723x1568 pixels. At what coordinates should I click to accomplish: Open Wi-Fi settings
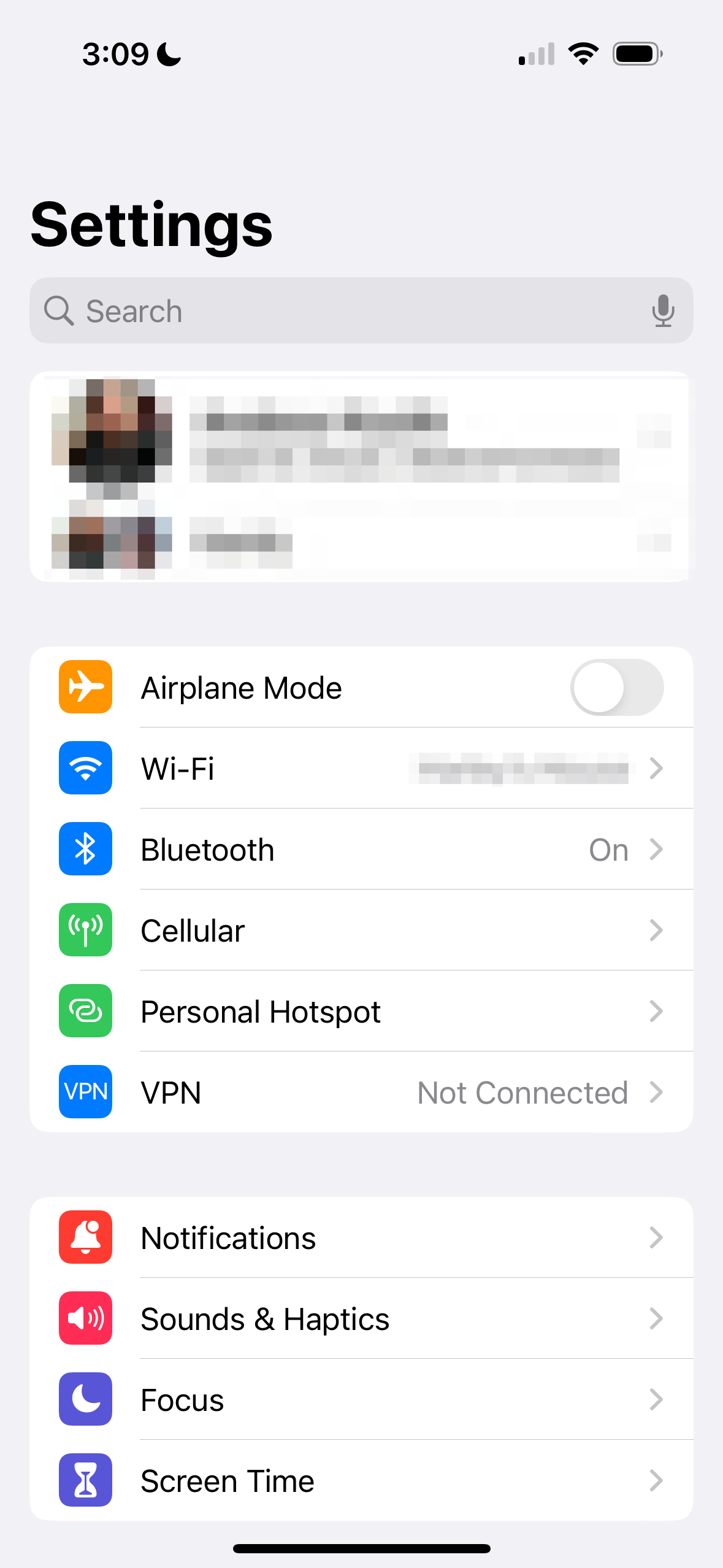coord(361,768)
